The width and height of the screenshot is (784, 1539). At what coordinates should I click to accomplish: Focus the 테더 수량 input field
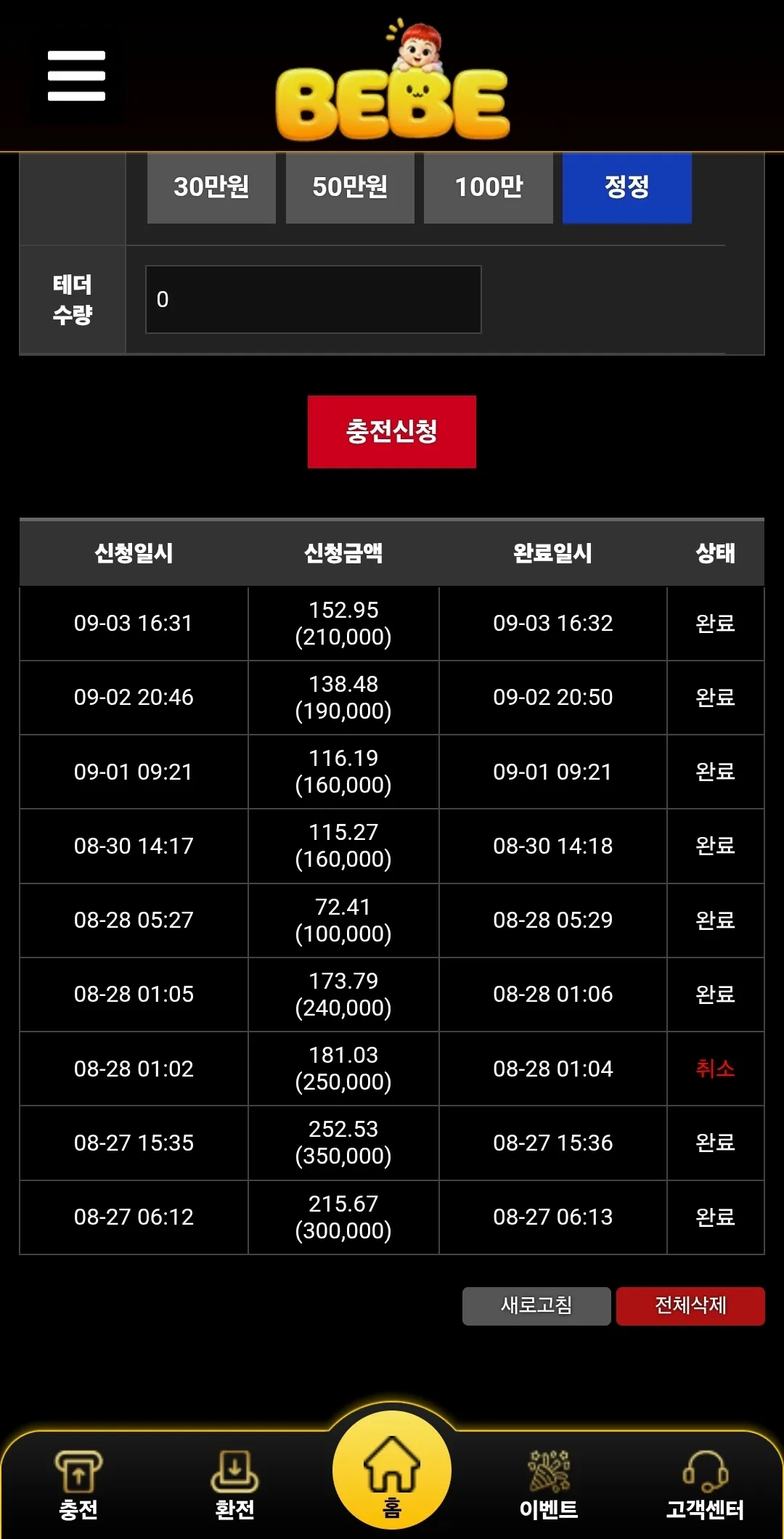tap(314, 299)
